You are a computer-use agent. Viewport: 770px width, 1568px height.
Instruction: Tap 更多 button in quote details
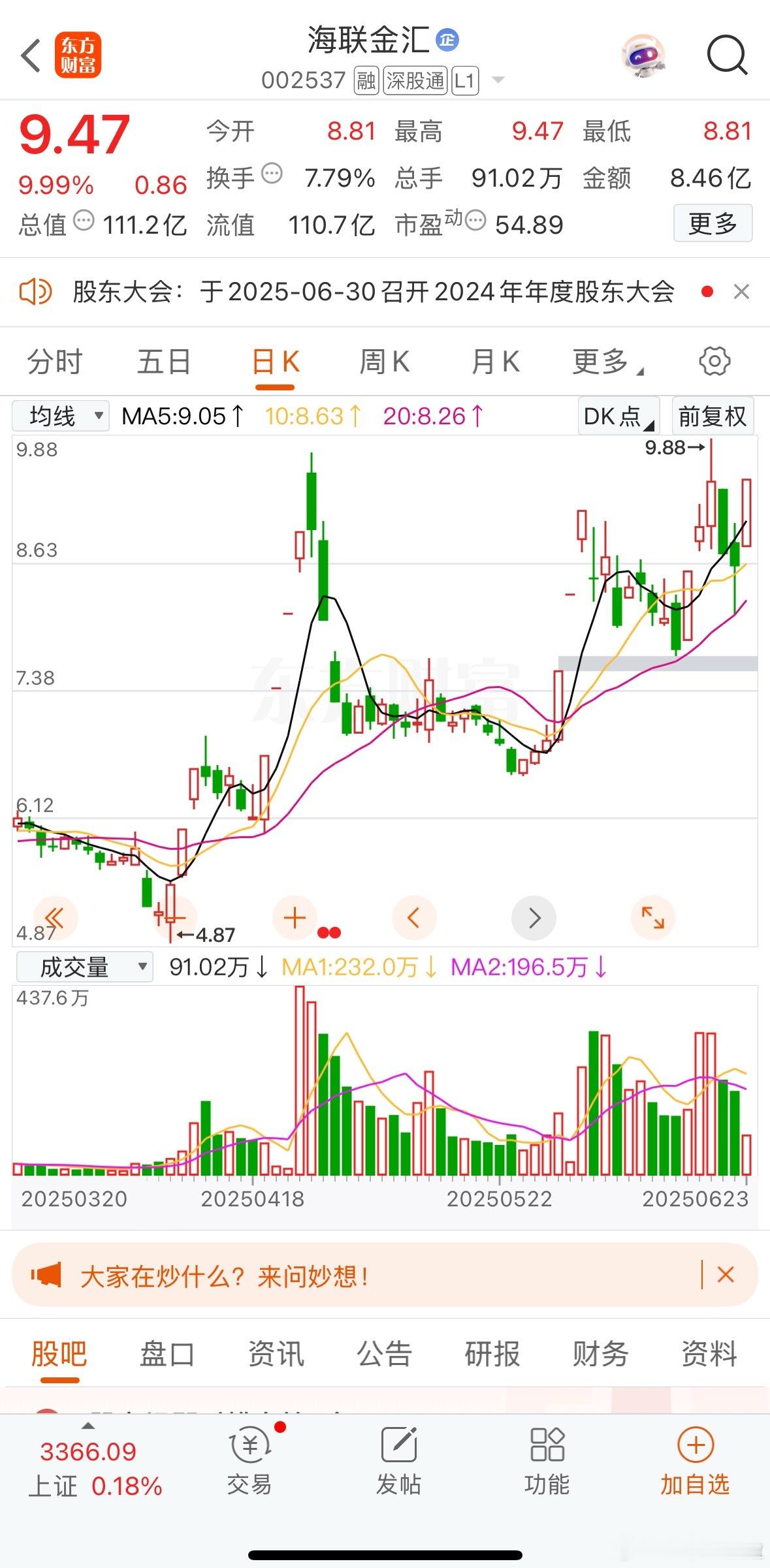(713, 224)
